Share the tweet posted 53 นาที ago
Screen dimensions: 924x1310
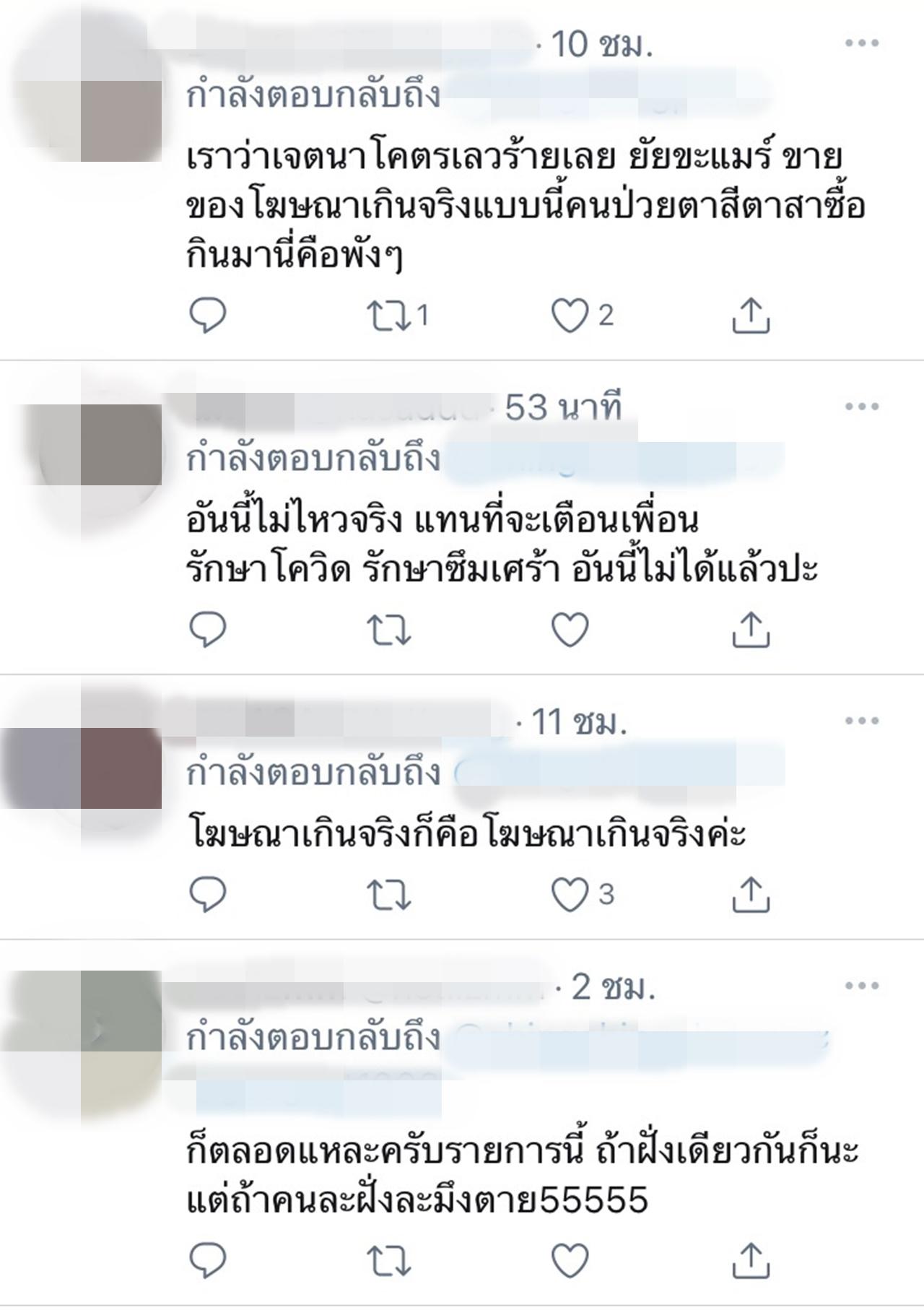coord(751,630)
